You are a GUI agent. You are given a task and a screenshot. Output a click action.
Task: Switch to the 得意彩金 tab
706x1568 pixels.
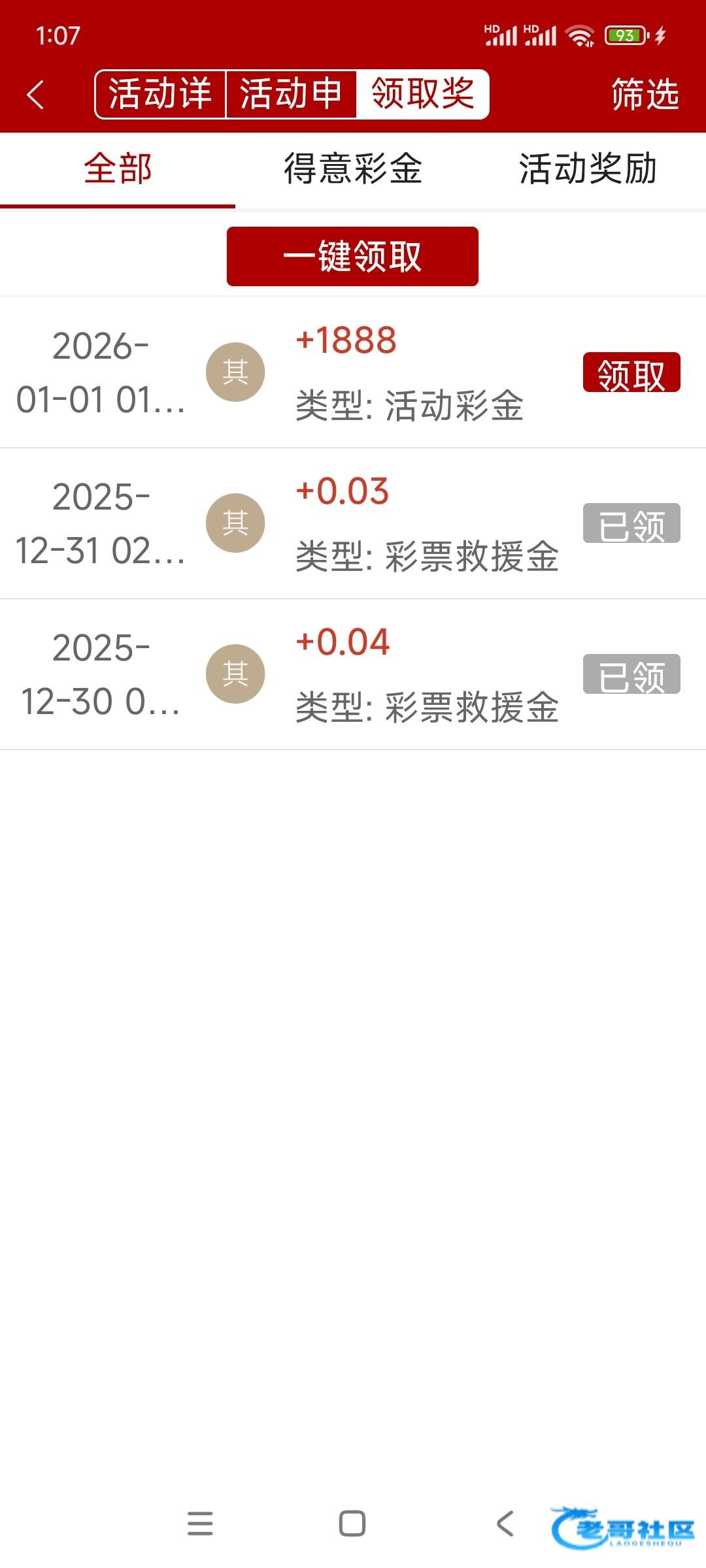pyautogui.click(x=353, y=169)
